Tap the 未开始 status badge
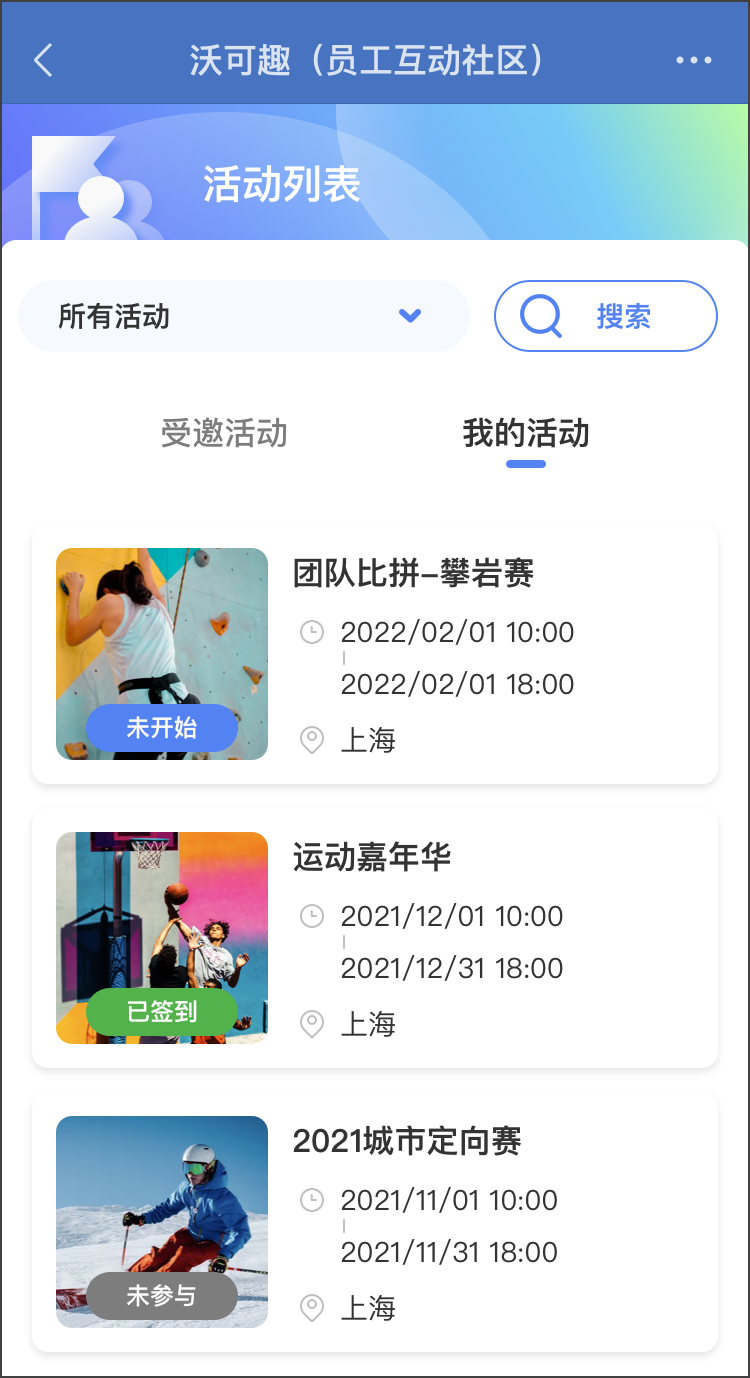 [x=161, y=728]
